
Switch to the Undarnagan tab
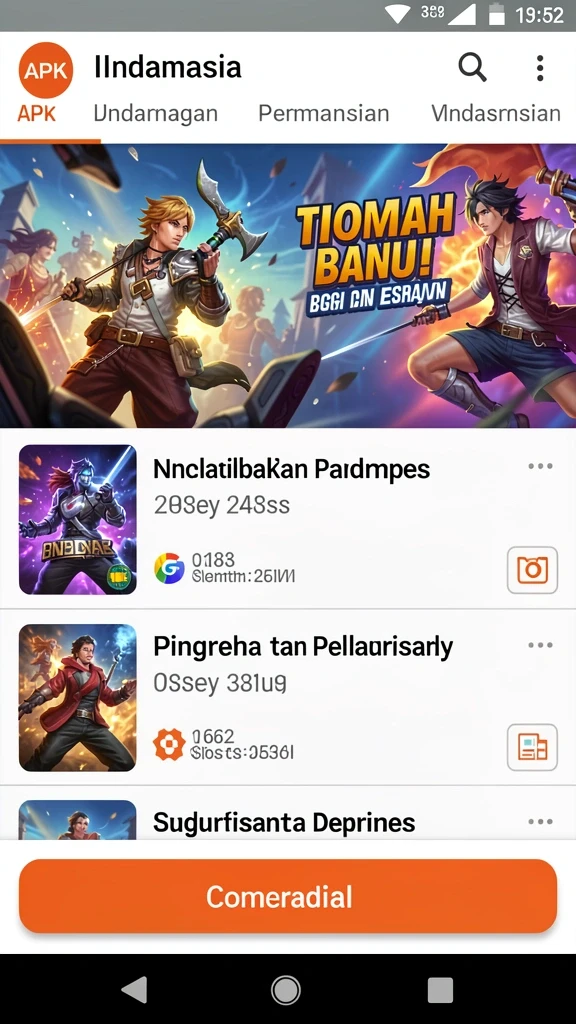point(155,114)
